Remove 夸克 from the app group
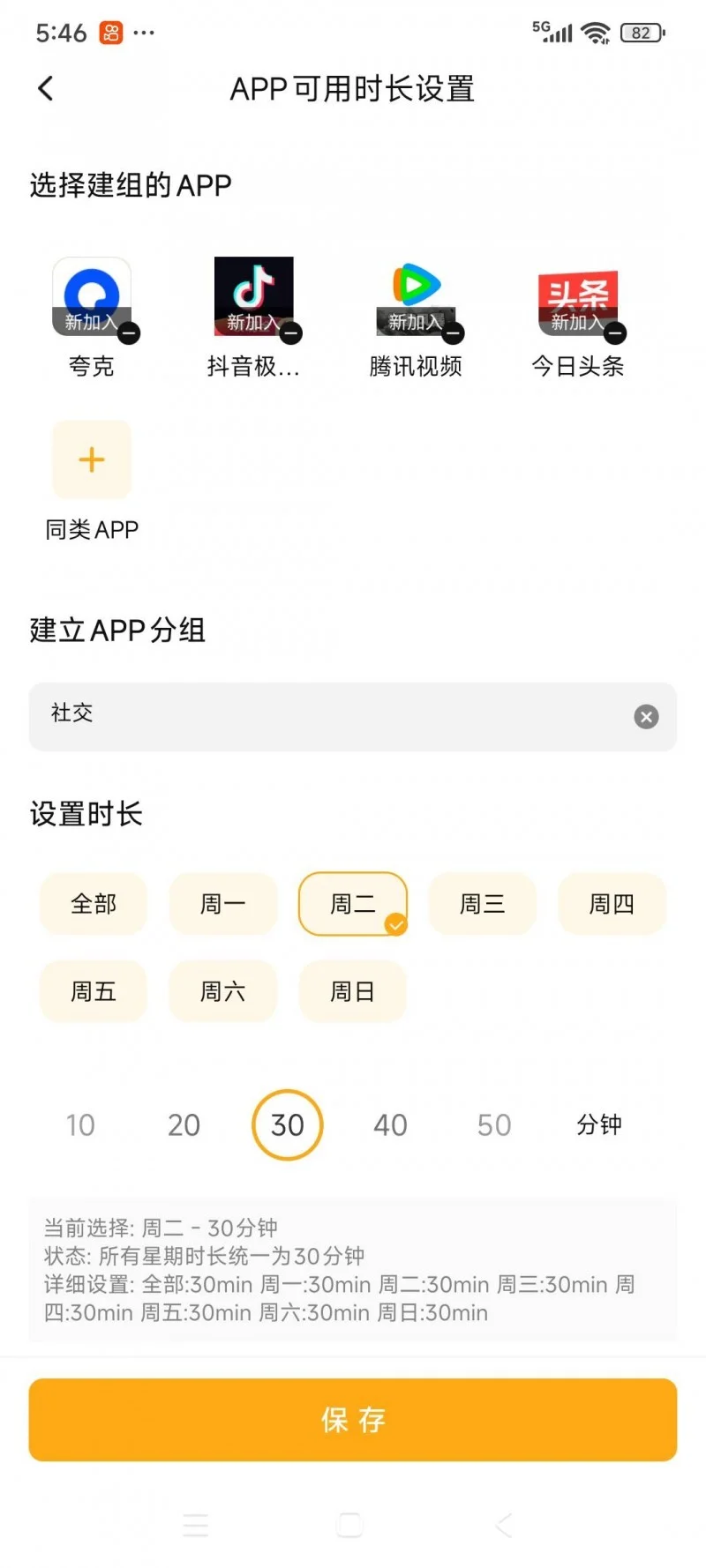The height and width of the screenshot is (1568, 706). (129, 333)
